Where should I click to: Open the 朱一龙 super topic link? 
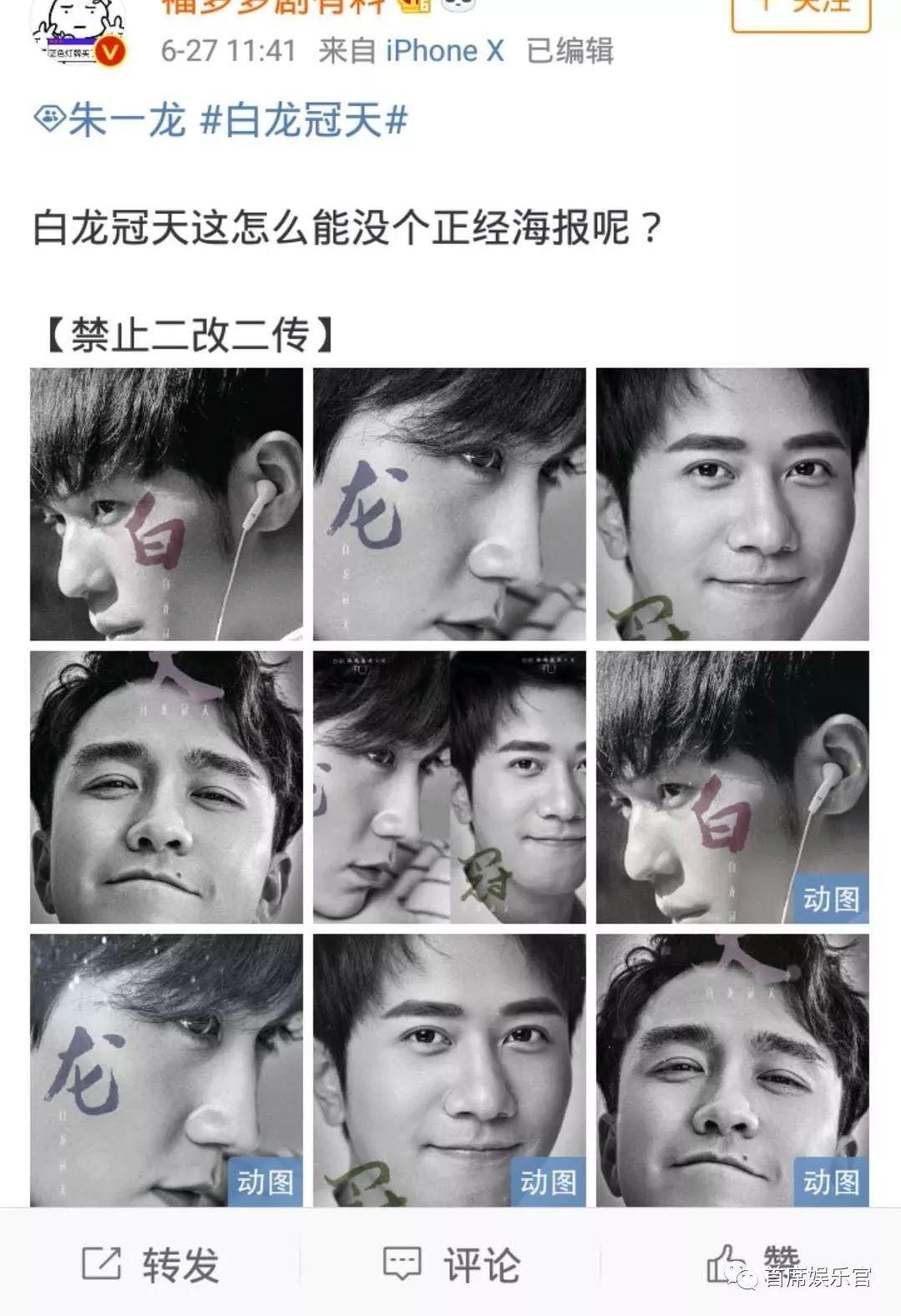[110, 120]
